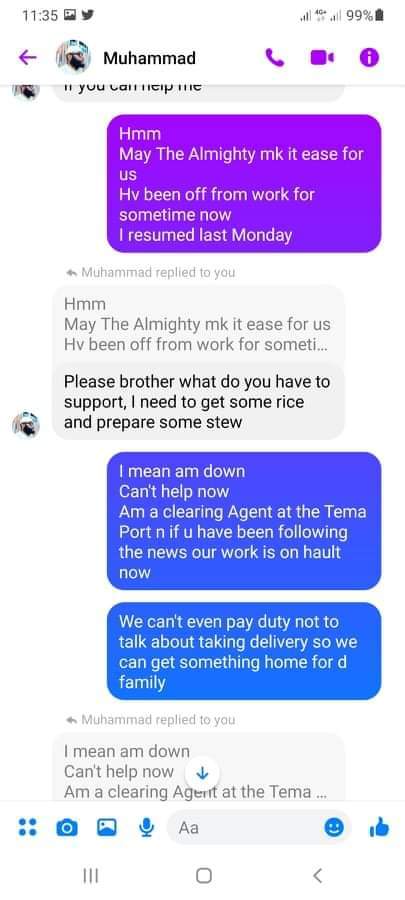Start a video call with Muhammad
The image size is (405, 900).
(322, 57)
